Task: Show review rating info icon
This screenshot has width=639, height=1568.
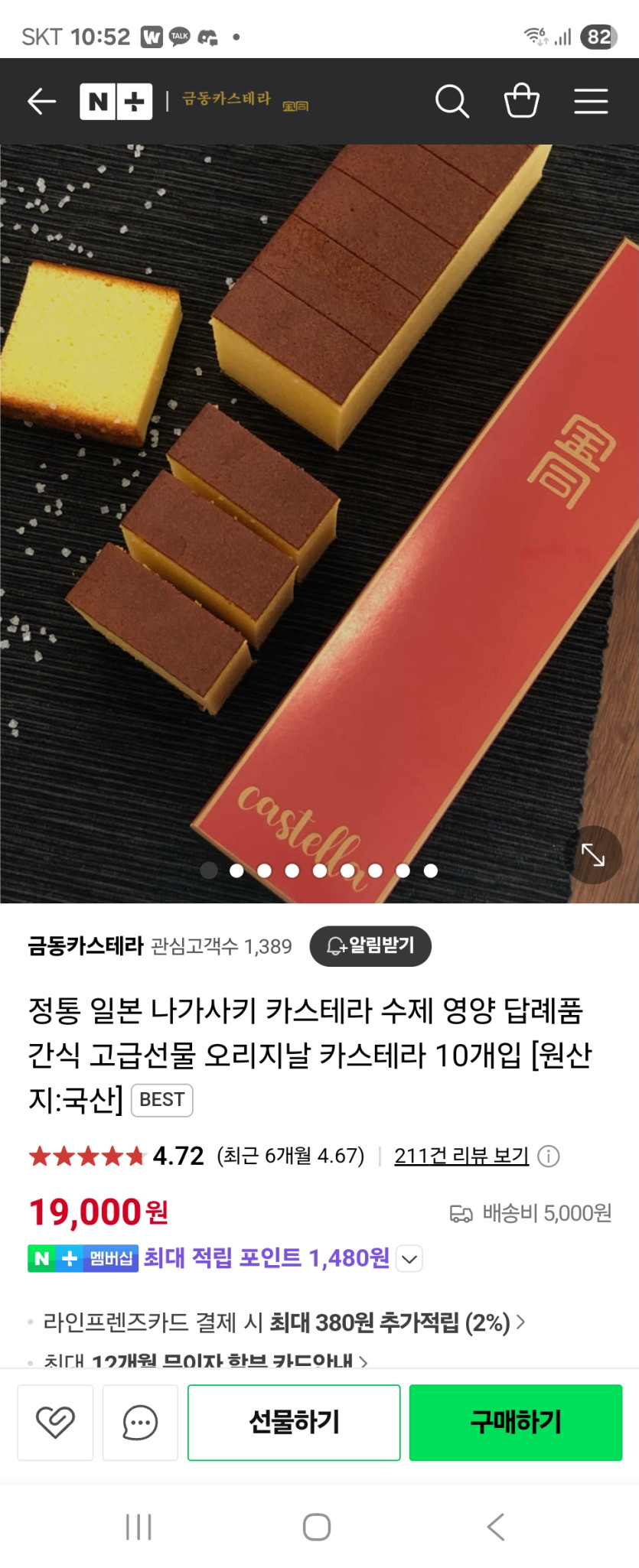Action: 549,1156
